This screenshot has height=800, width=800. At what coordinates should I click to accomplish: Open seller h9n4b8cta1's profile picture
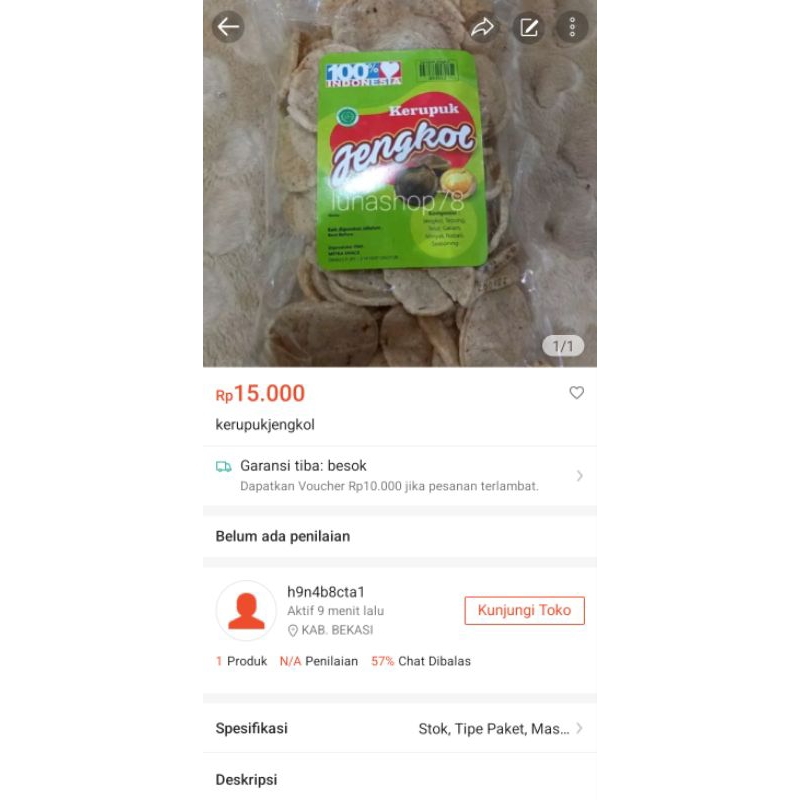pyautogui.click(x=246, y=611)
